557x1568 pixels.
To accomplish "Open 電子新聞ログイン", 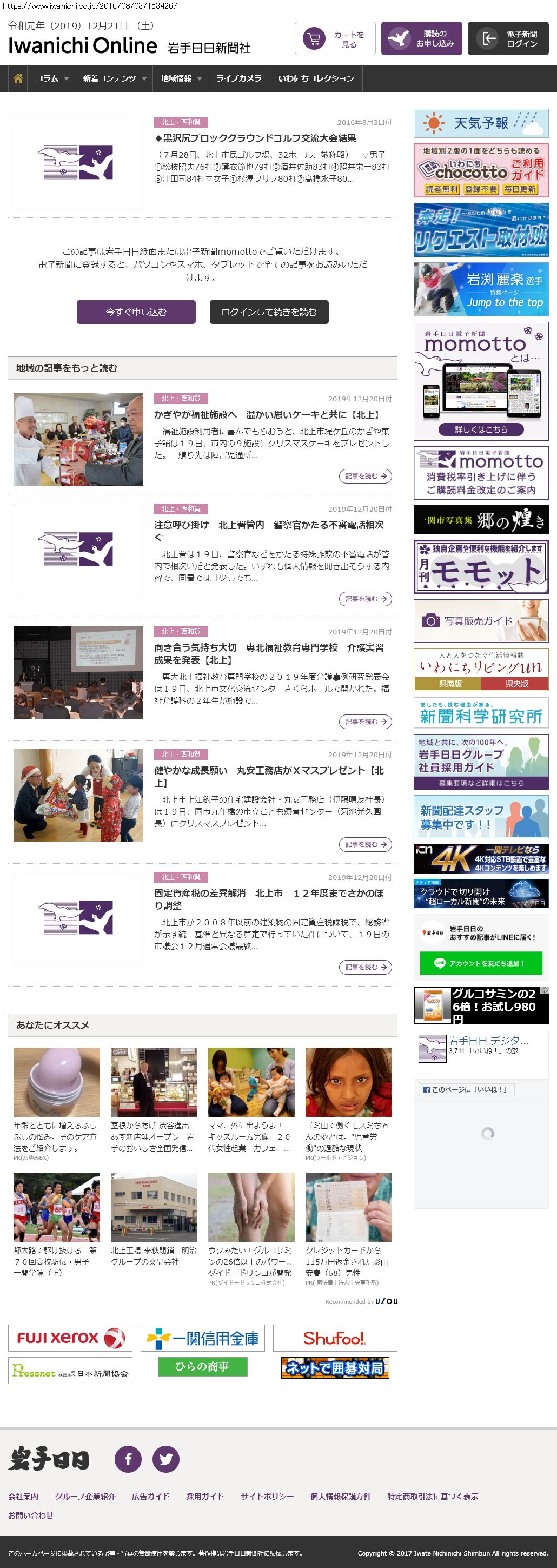I will (508, 39).
